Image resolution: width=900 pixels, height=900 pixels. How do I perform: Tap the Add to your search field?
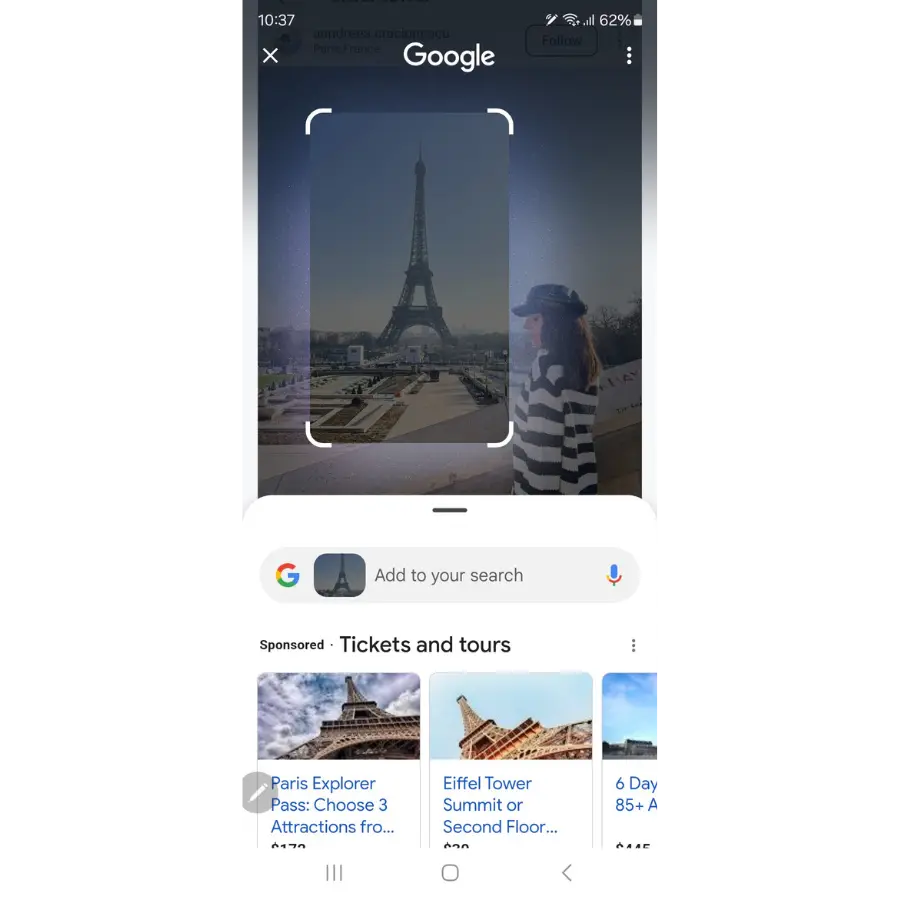pos(470,575)
